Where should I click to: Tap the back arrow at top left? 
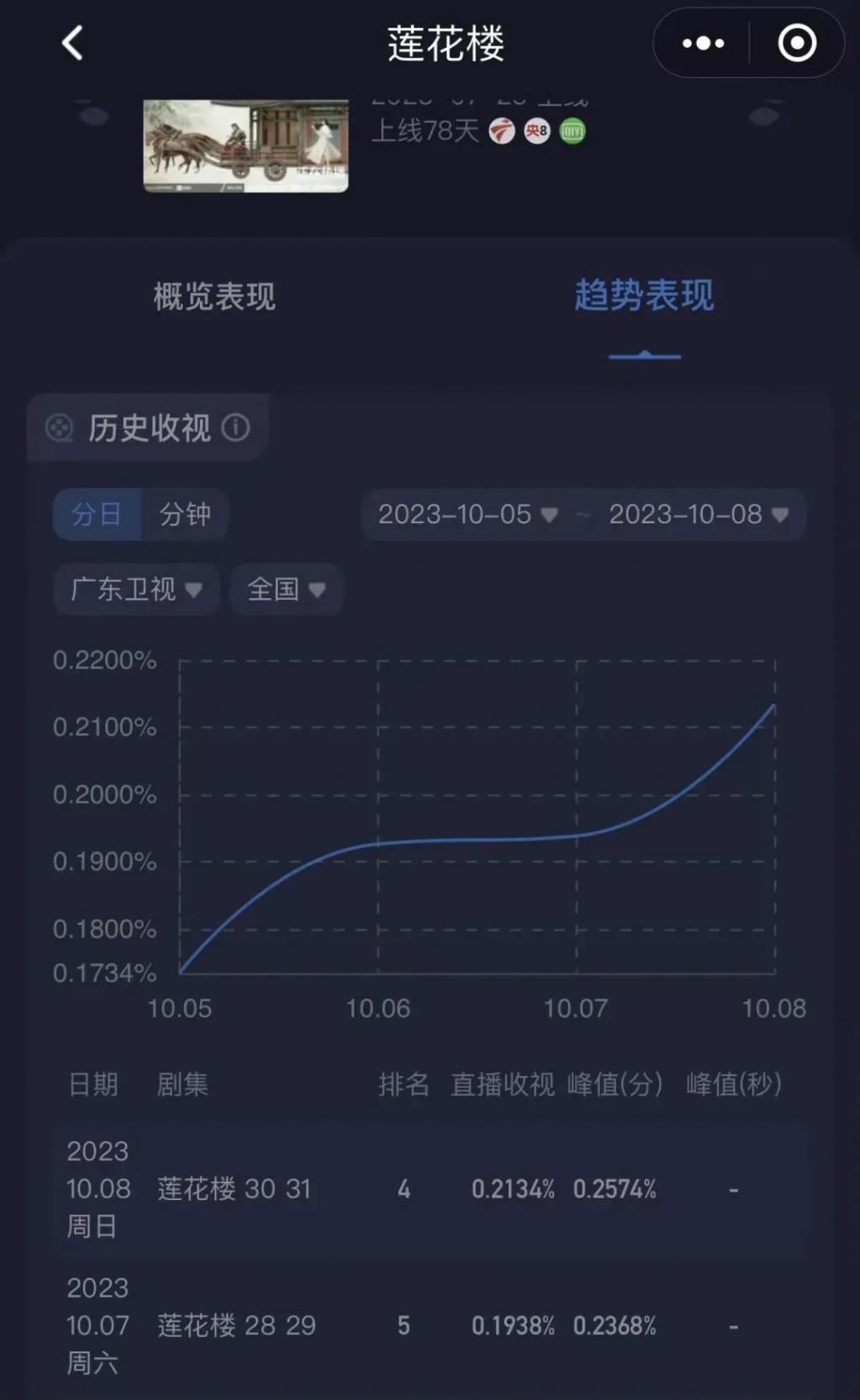click(71, 43)
